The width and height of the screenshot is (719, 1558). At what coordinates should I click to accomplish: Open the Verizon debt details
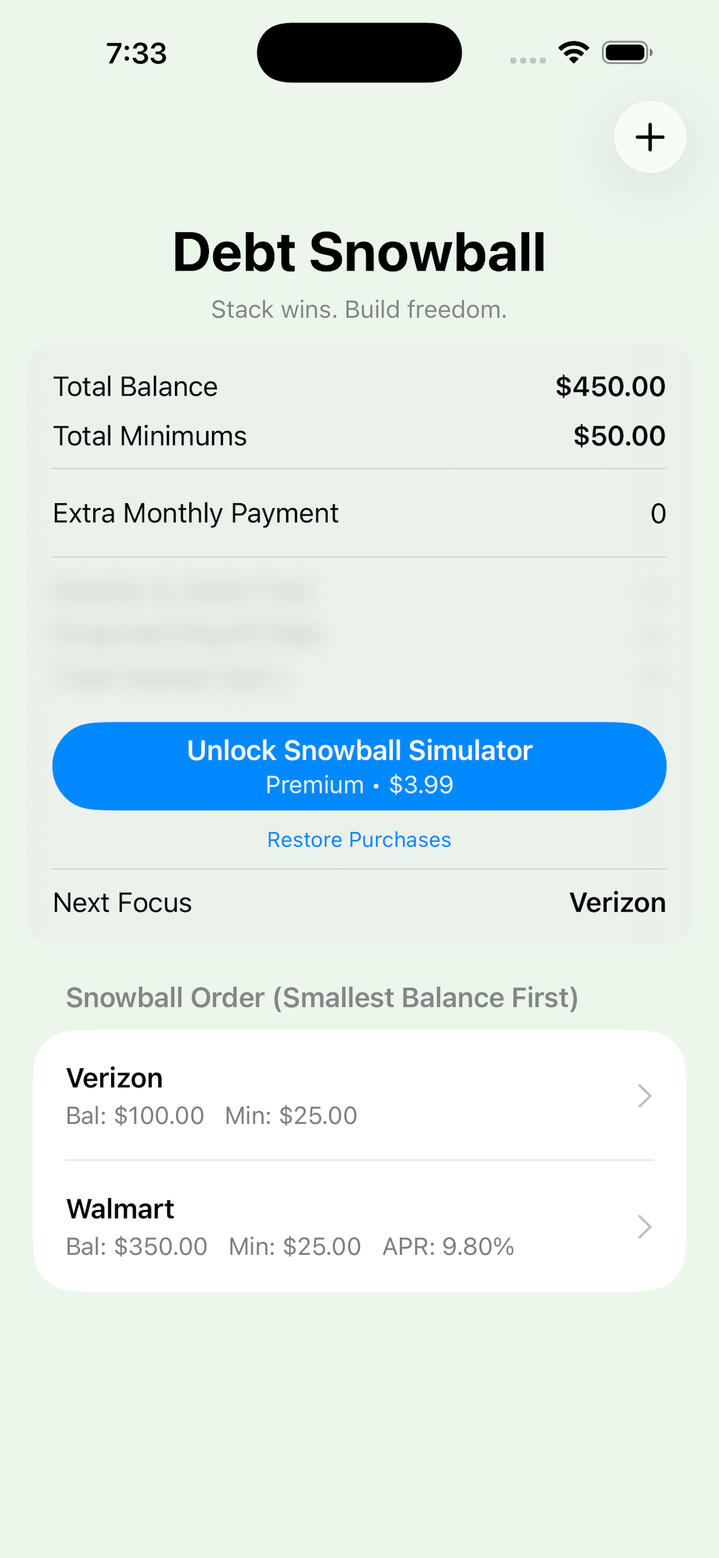point(359,1096)
